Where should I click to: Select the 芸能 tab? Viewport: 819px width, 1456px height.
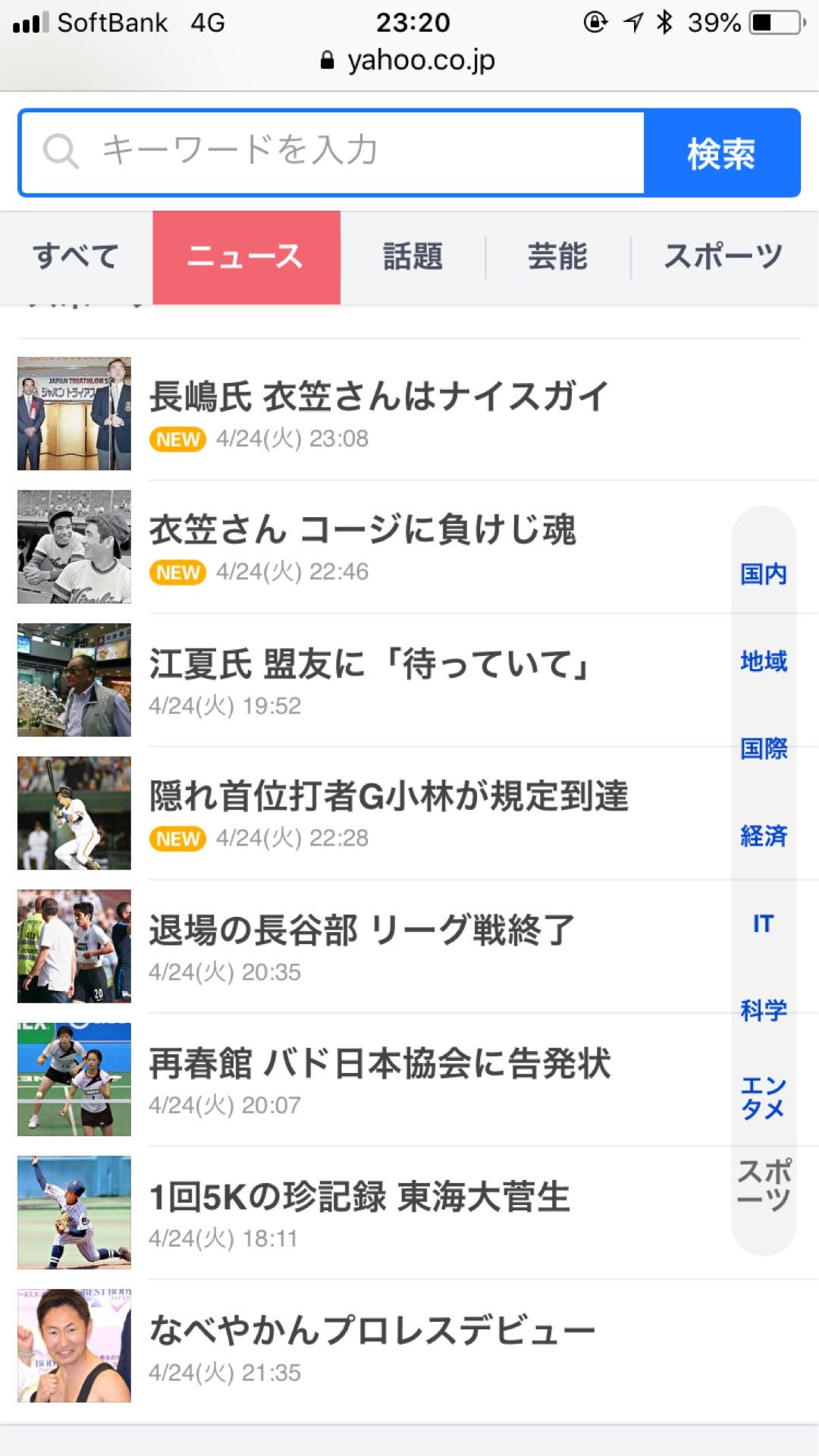[557, 256]
